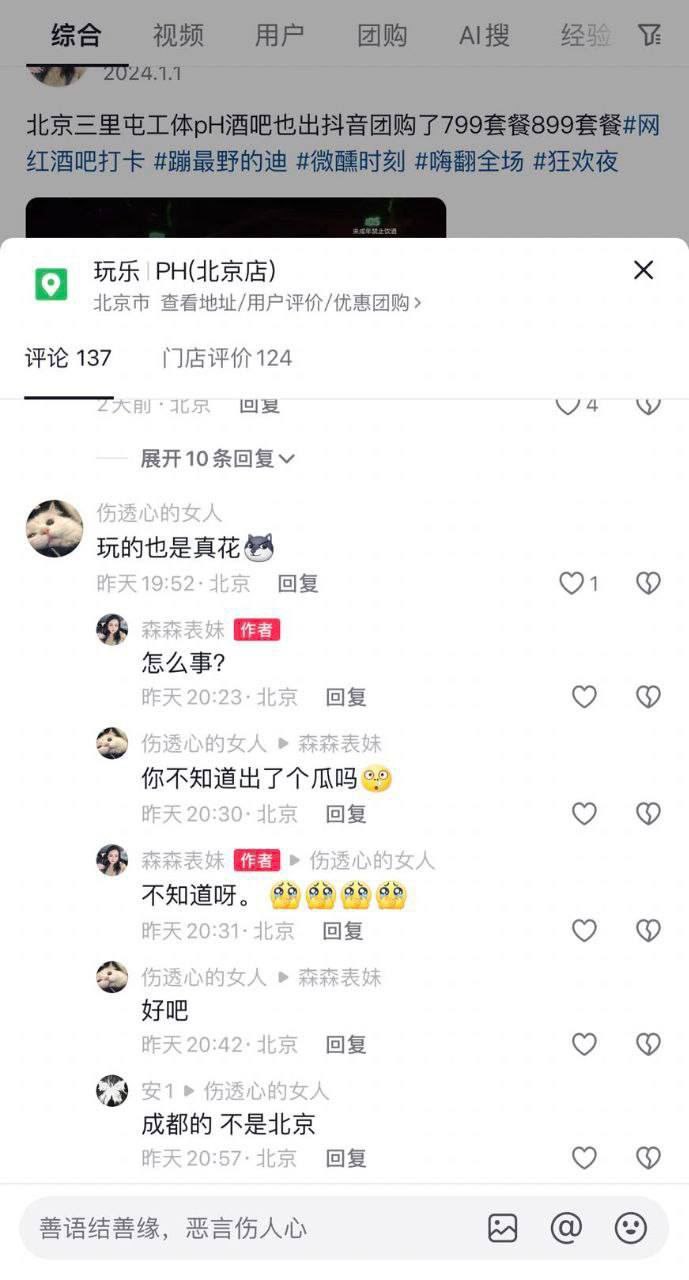Open 查看地址/用户评价/优惠团购 link

(291, 303)
